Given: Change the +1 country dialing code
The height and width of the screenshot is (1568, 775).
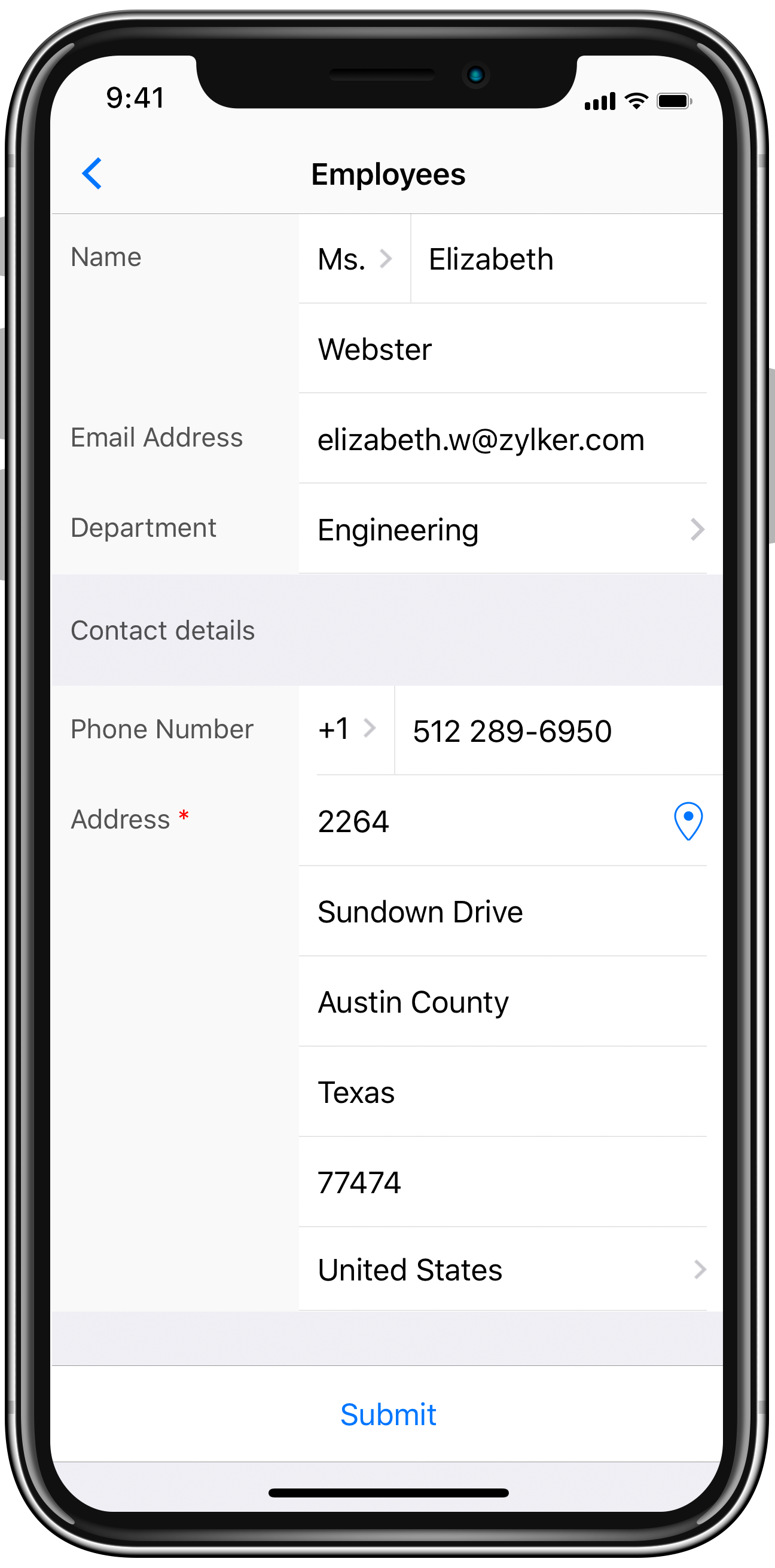Looking at the screenshot, I should tap(346, 729).
